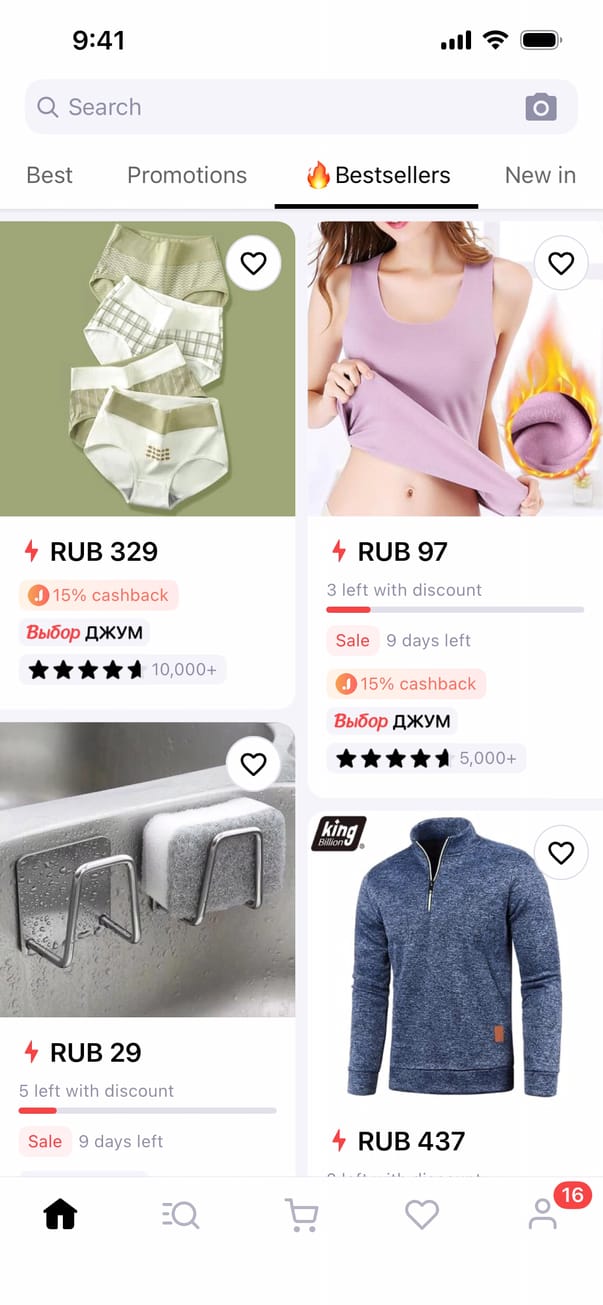The height and width of the screenshot is (1305, 603).
Task: Open the shopping cart tab
Action: point(301,1214)
